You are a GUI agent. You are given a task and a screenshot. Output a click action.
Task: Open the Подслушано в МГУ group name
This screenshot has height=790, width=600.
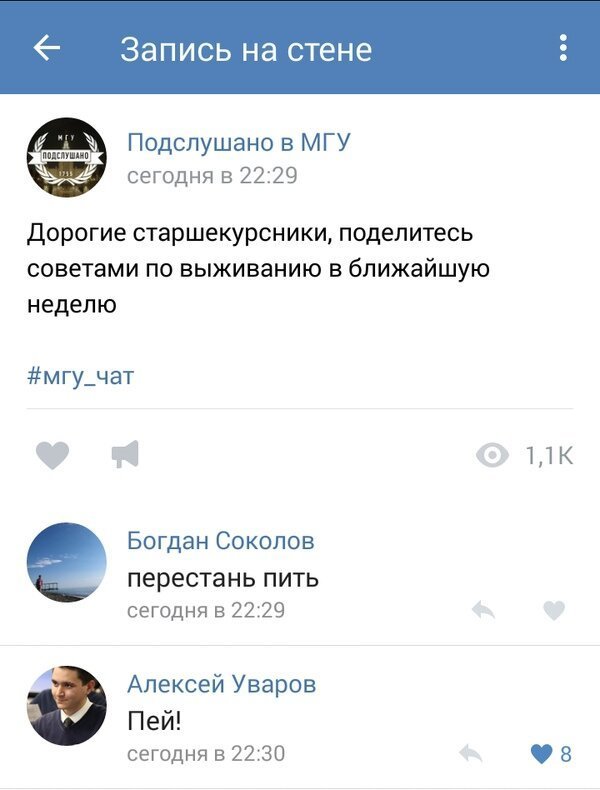point(238,143)
